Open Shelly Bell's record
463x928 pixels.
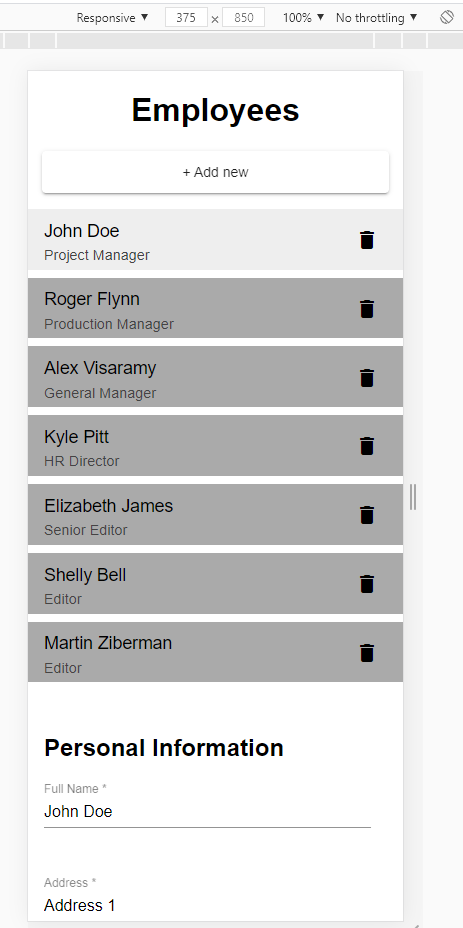[216, 584]
